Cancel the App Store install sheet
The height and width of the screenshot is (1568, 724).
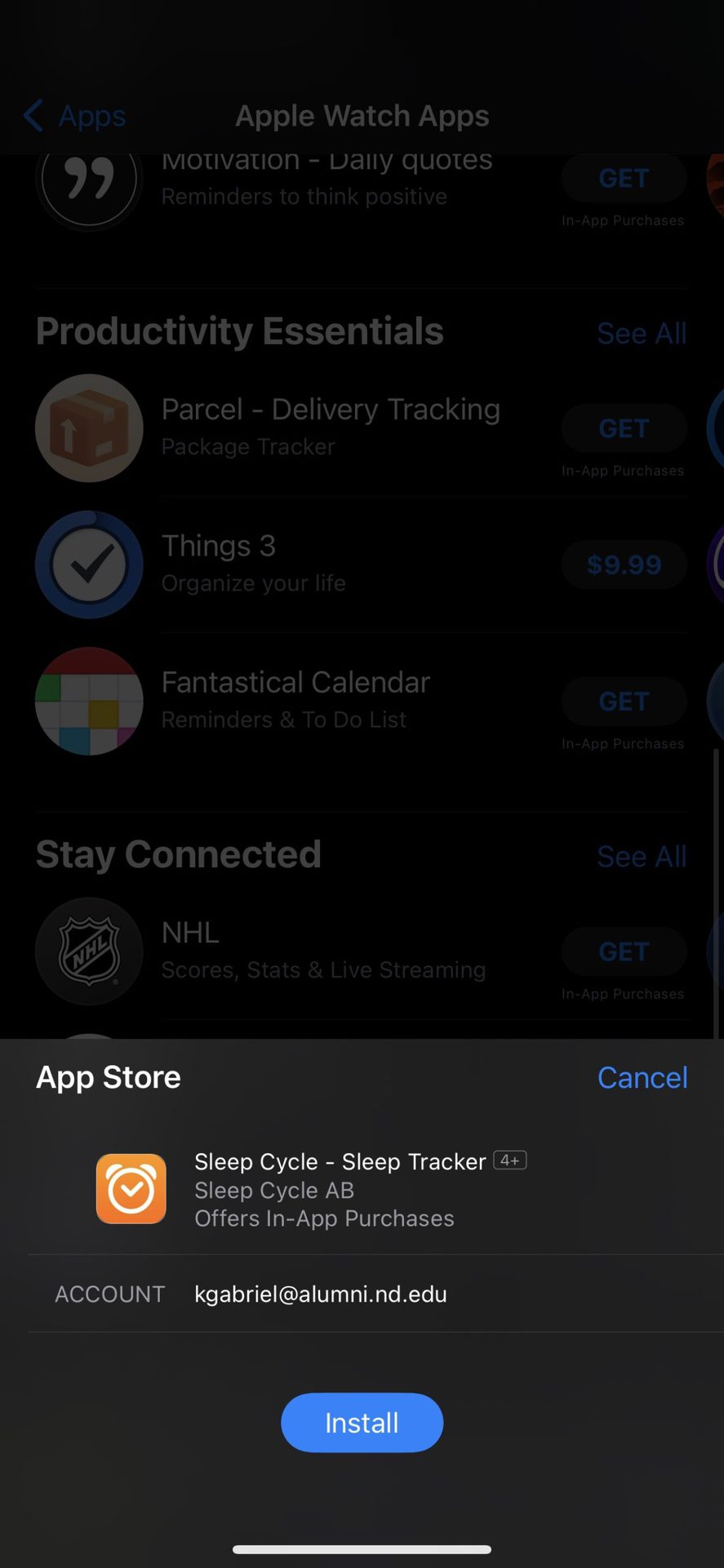[642, 1077]
